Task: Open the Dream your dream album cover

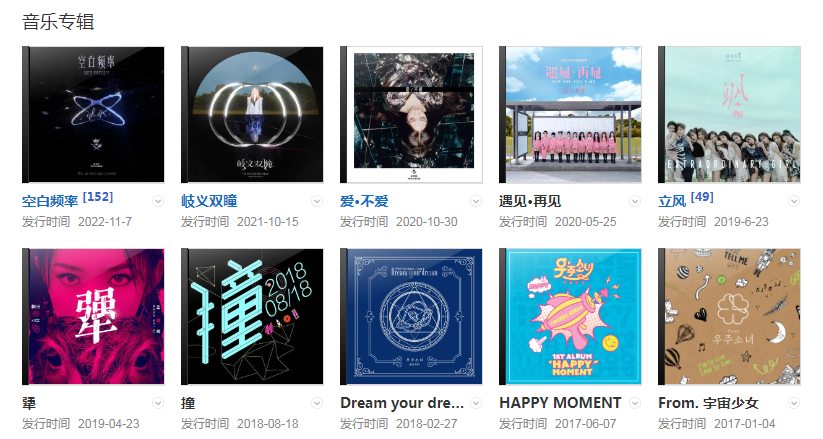Action: [412, 317]
